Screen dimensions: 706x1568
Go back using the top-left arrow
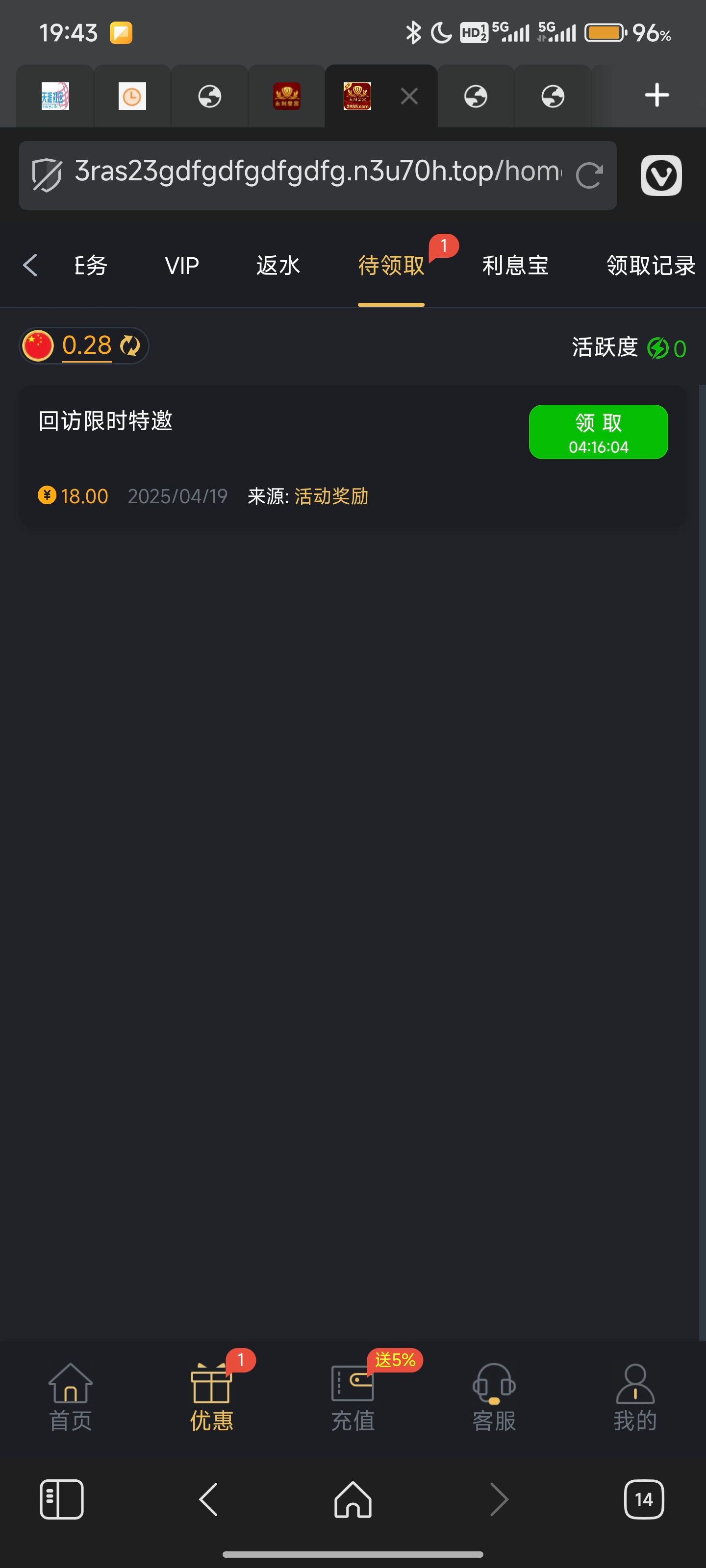(30, 266)
